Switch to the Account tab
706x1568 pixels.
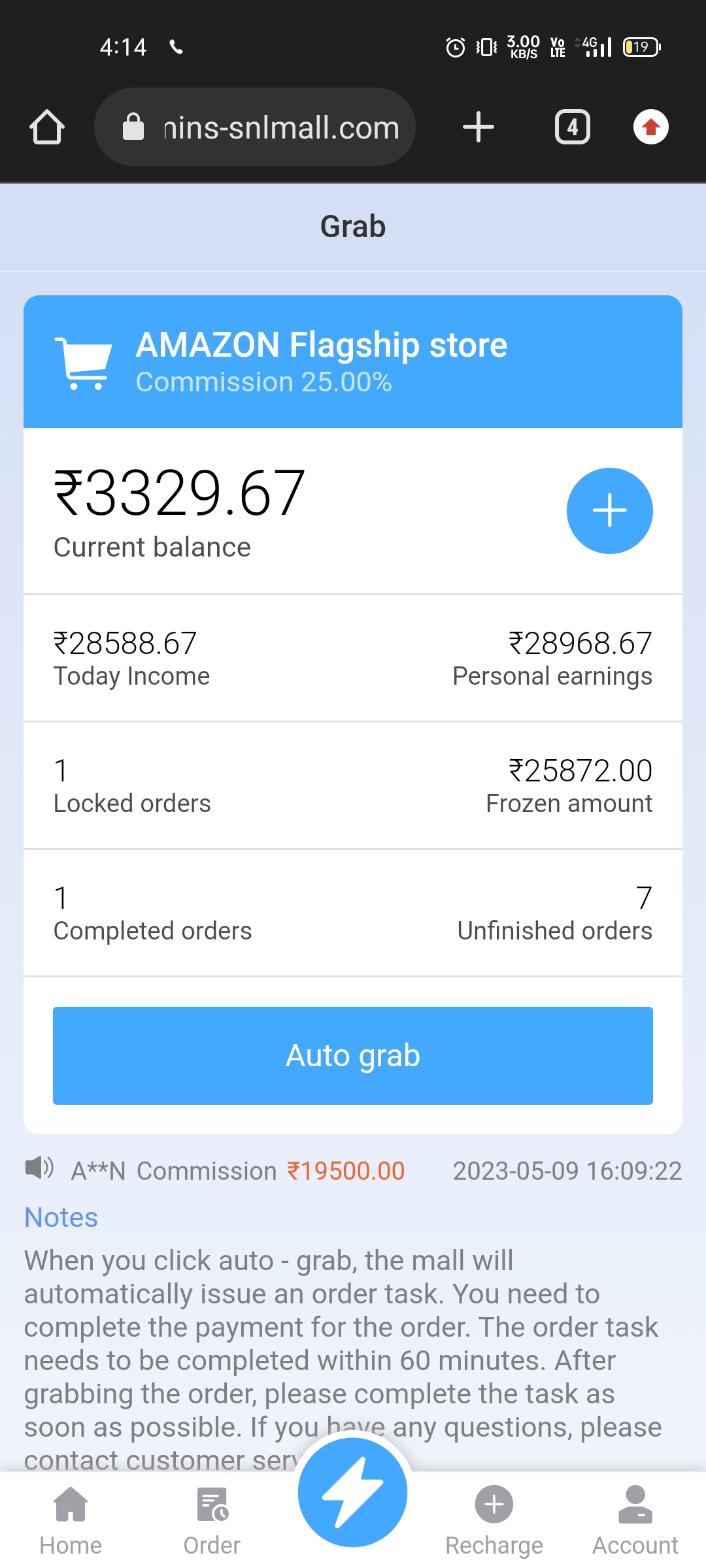(635, 1520)
